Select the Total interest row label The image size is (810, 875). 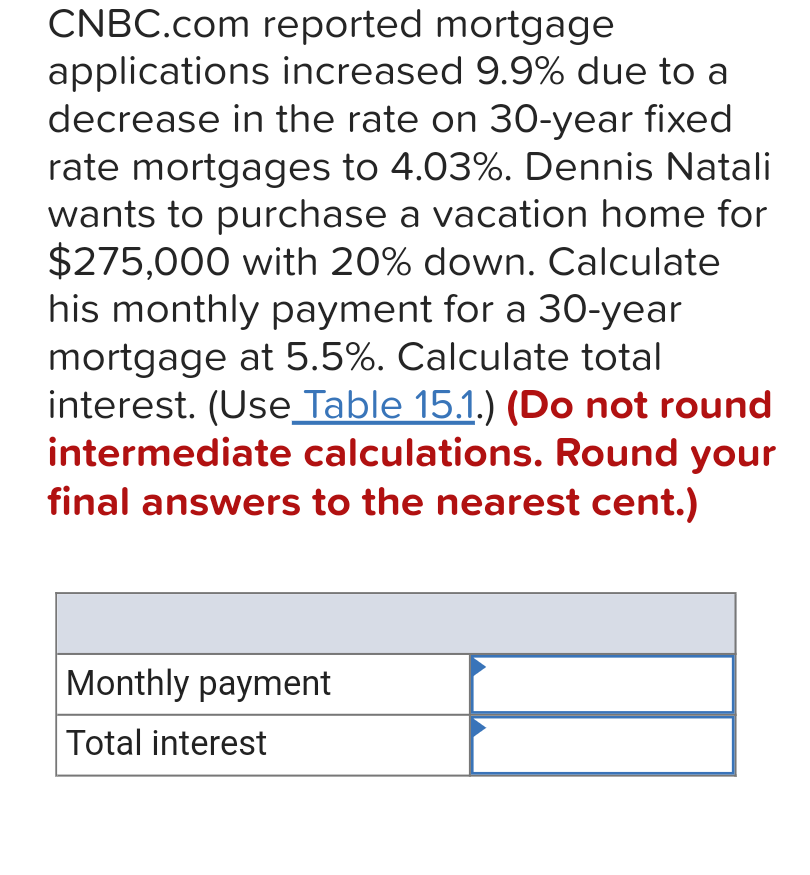point(166,744)
